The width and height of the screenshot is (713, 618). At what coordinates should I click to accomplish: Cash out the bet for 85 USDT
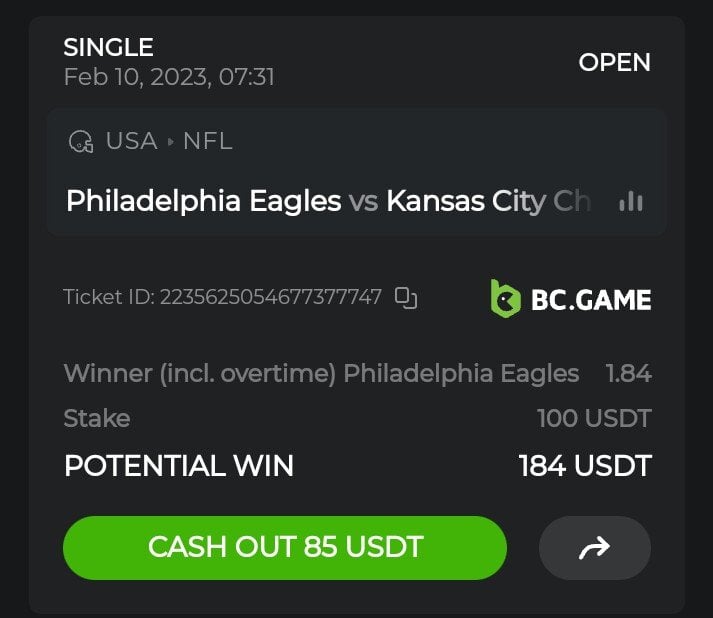point(284,547)
